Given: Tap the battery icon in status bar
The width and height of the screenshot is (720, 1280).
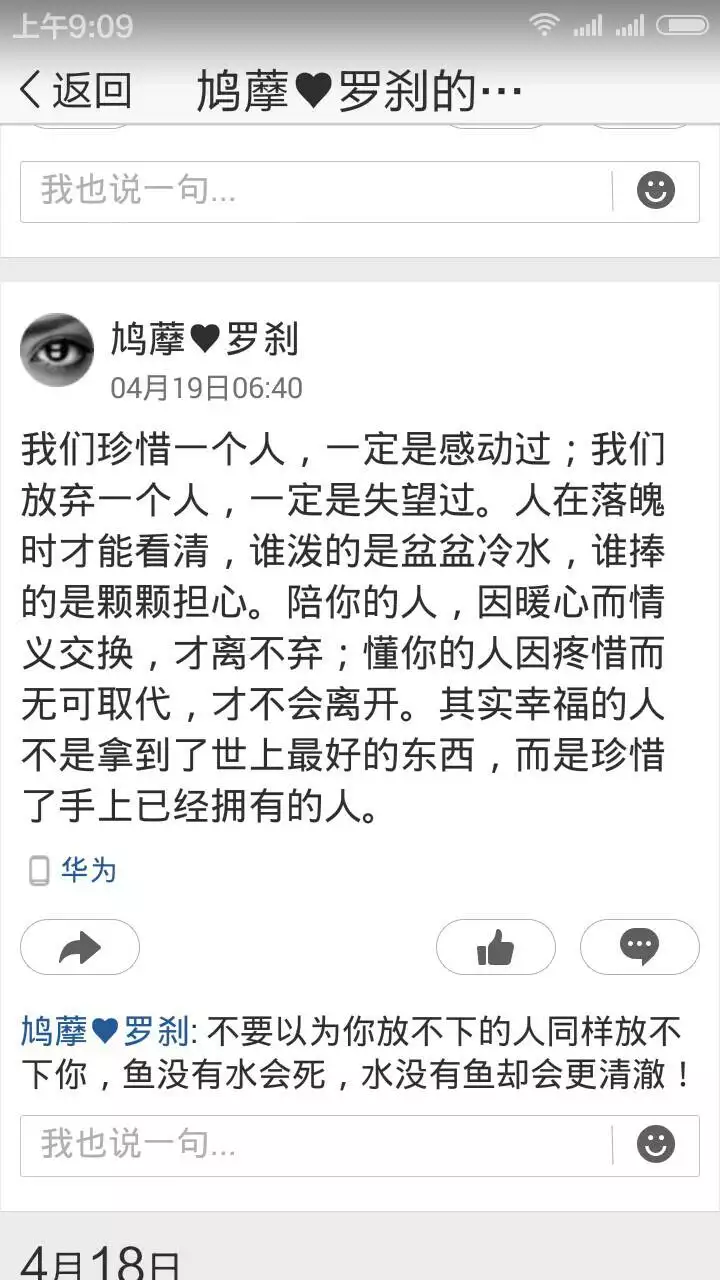Looking at the screenshot, I should click(682, 26).
